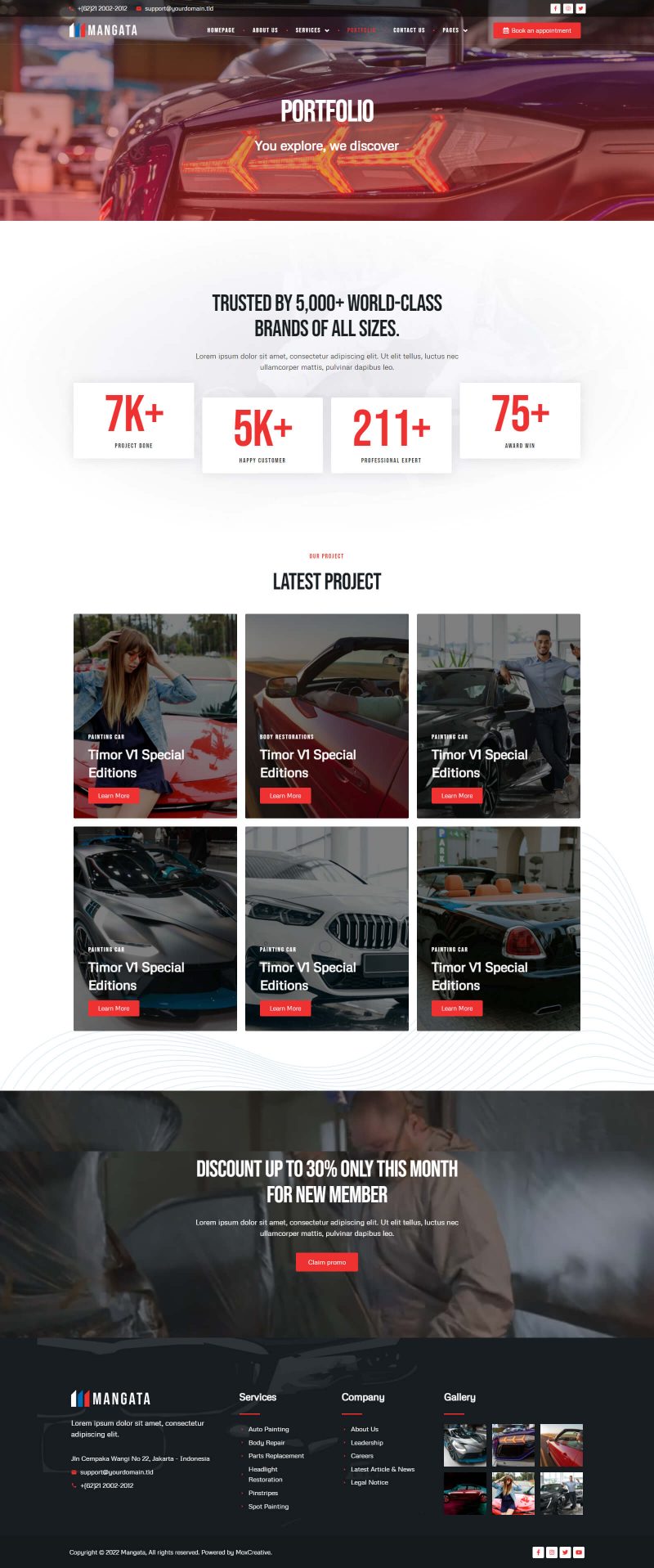Open Headlight Restoration link

(x=264, y=1474)
